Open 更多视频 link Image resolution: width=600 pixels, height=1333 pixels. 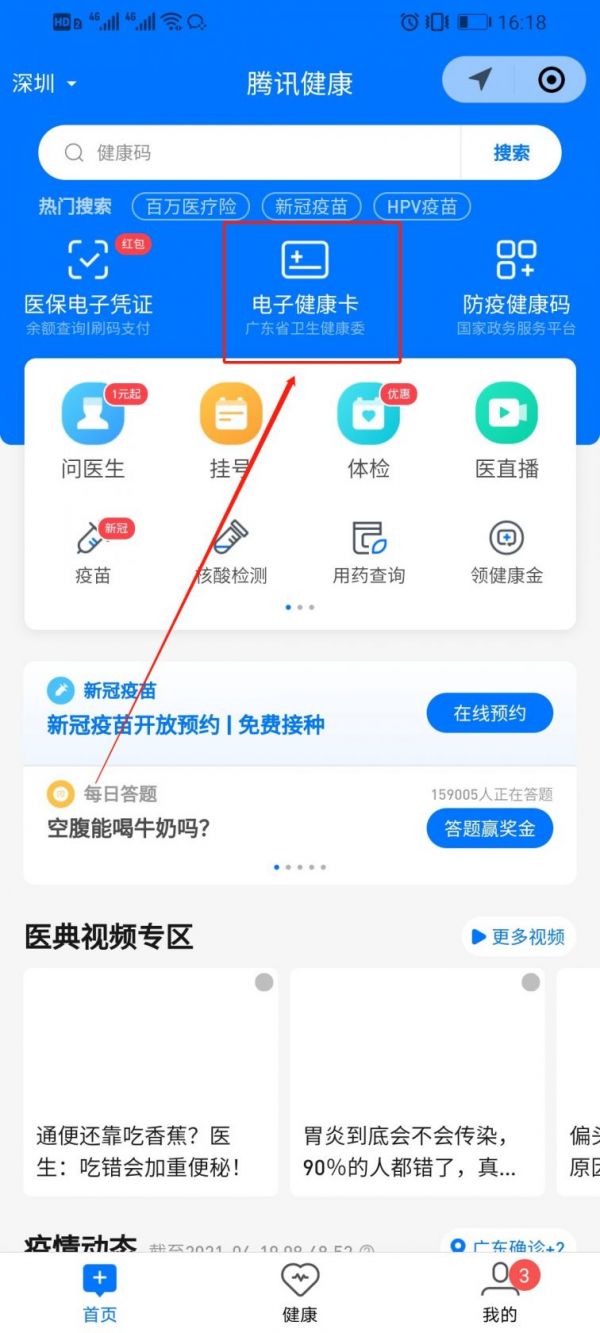tap(519, 936)
